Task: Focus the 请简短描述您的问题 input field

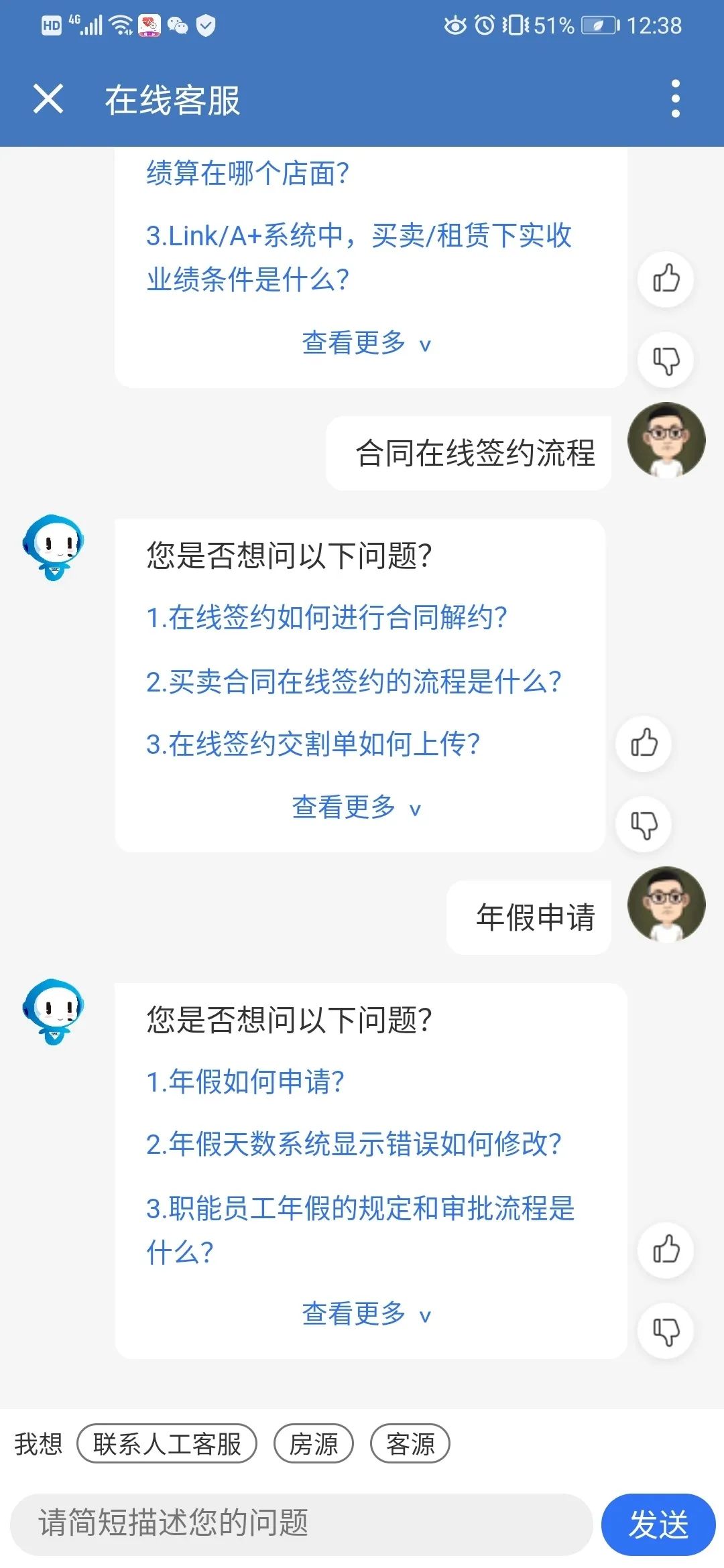Action: click(302, 1523)
